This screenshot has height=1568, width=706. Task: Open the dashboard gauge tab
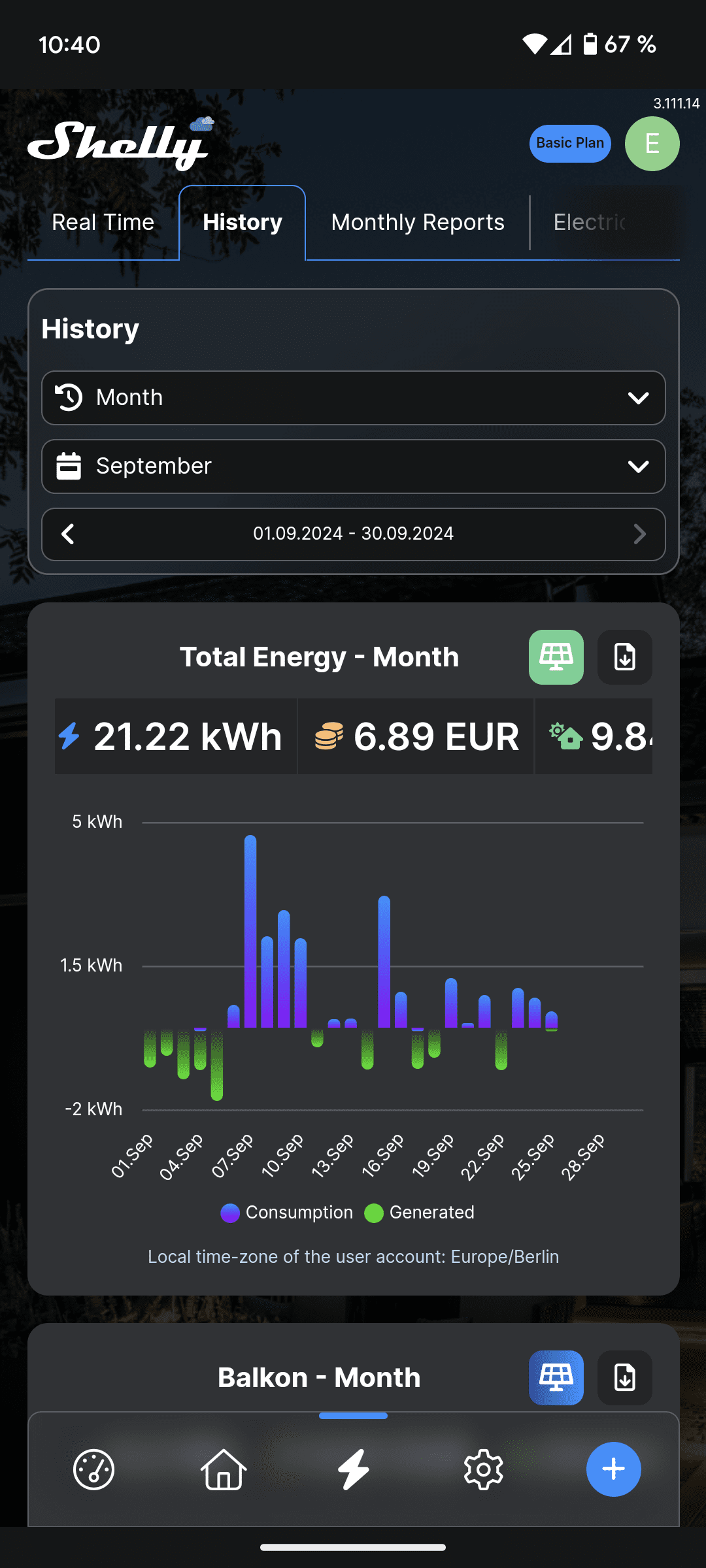tap(93, 1469)
